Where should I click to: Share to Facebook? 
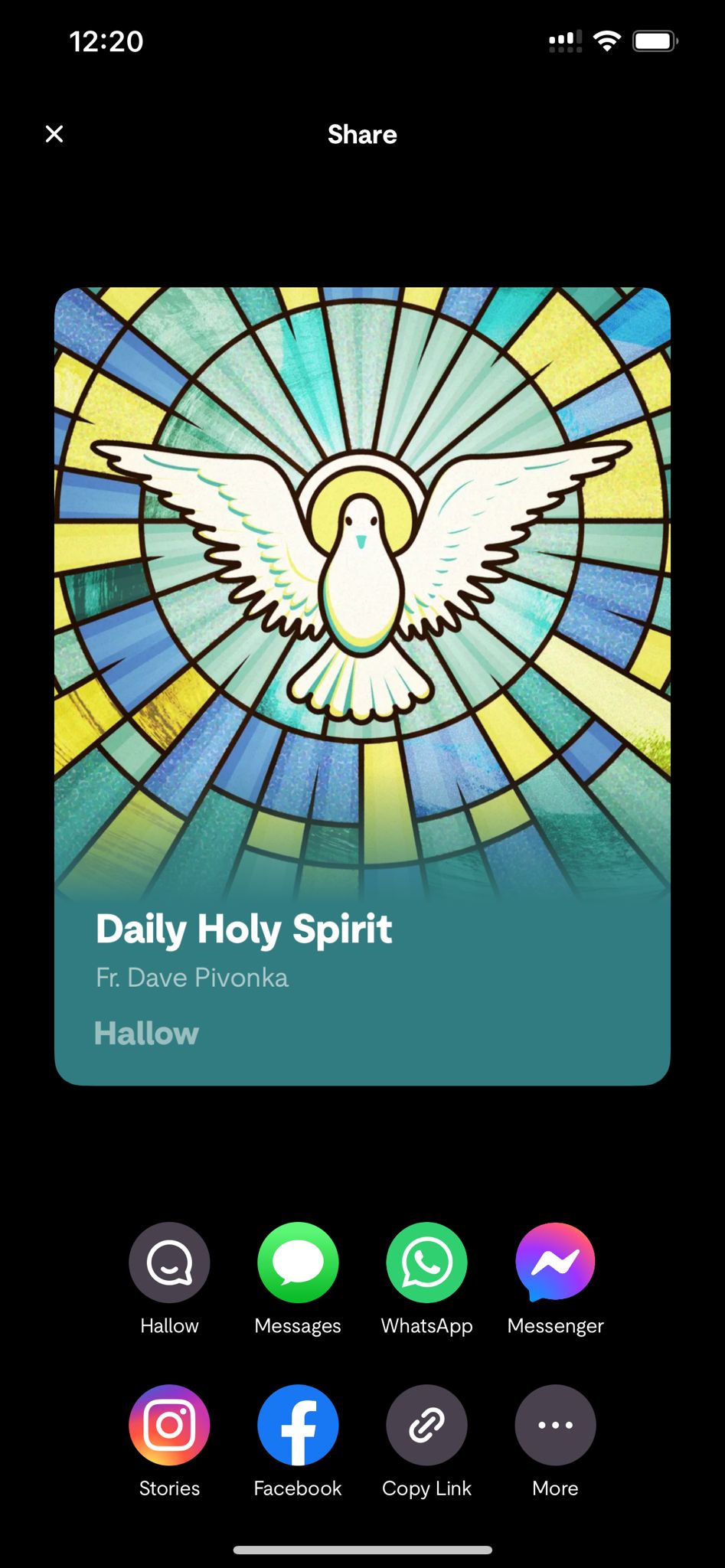click(298, 1424)
